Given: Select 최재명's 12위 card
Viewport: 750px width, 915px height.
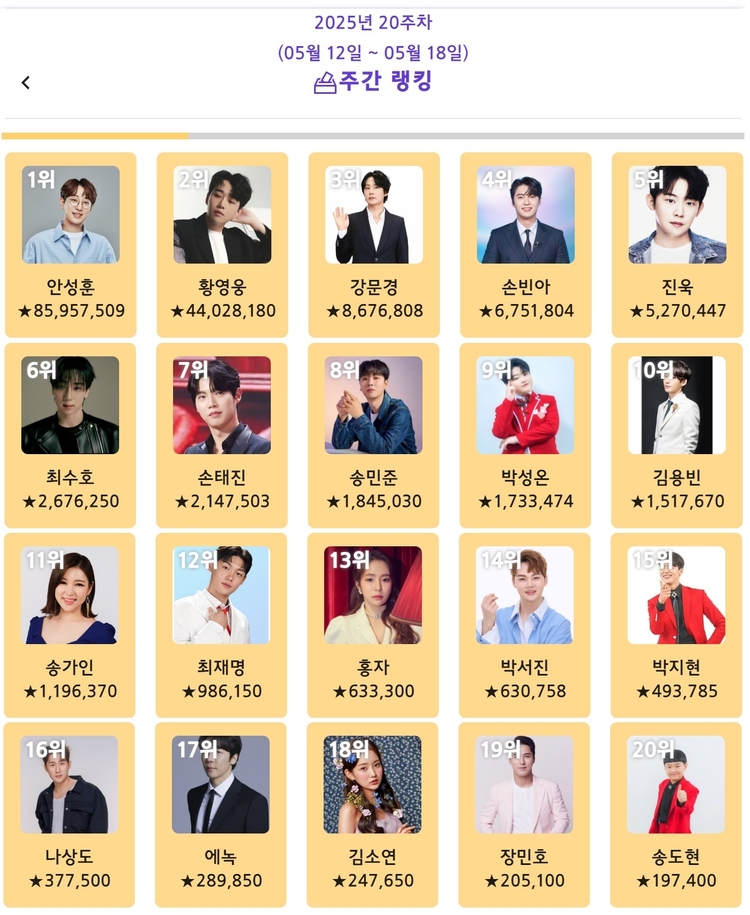Looking at the screenshot, I should [x=222, y=625].
